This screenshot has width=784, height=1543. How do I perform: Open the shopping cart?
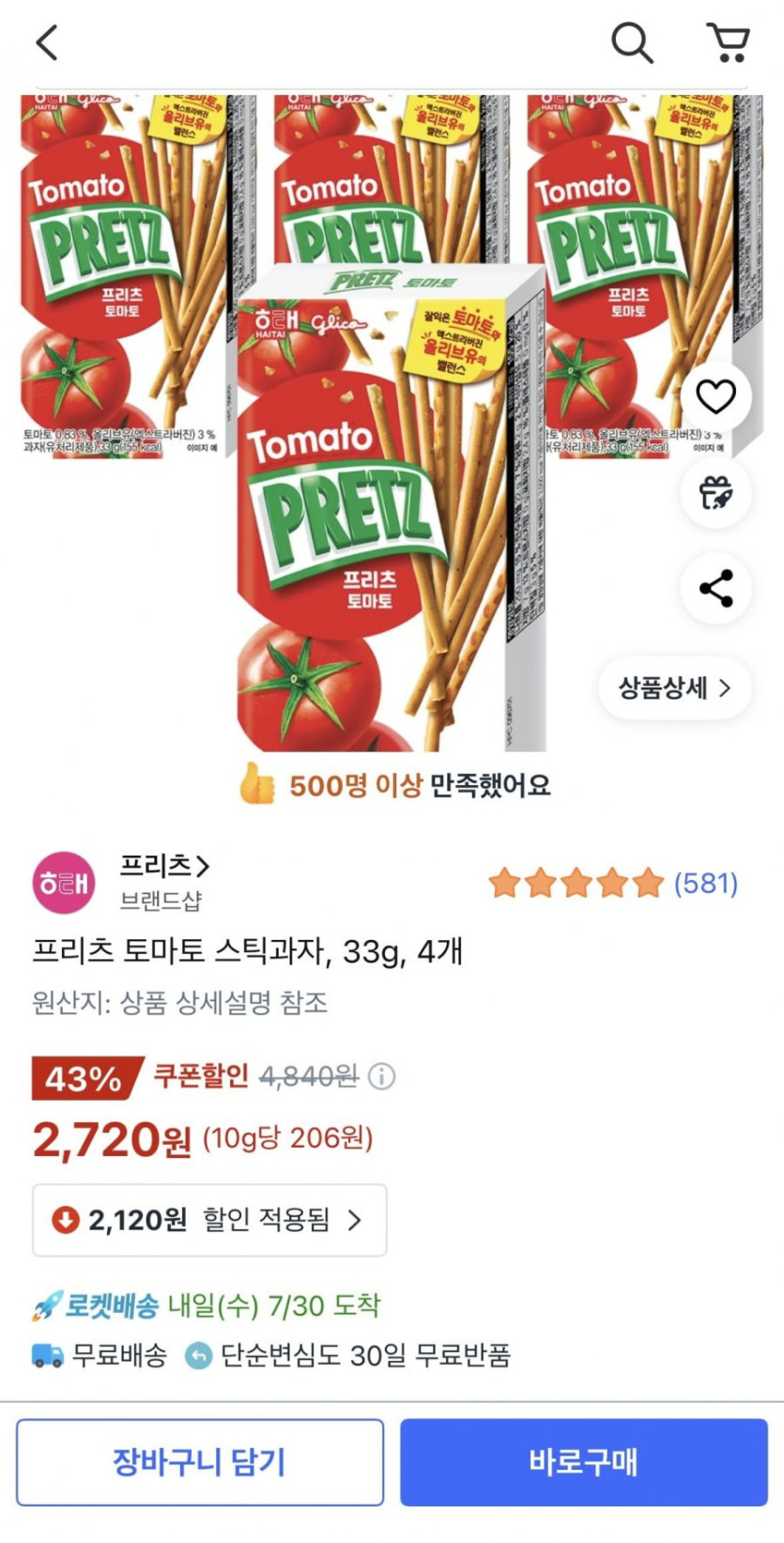point(728,43)
